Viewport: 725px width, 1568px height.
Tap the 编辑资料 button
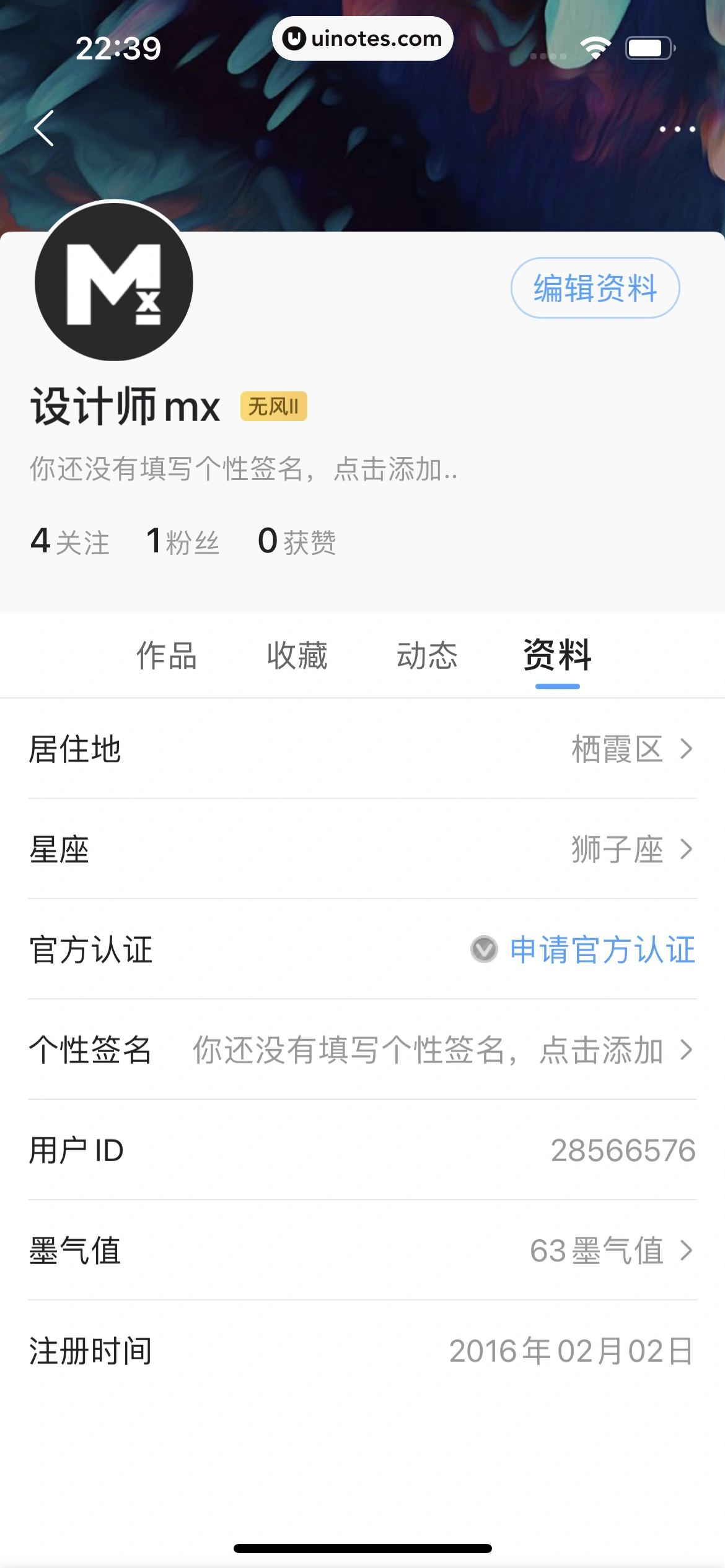pyautogui.click(x=595, y=288)
